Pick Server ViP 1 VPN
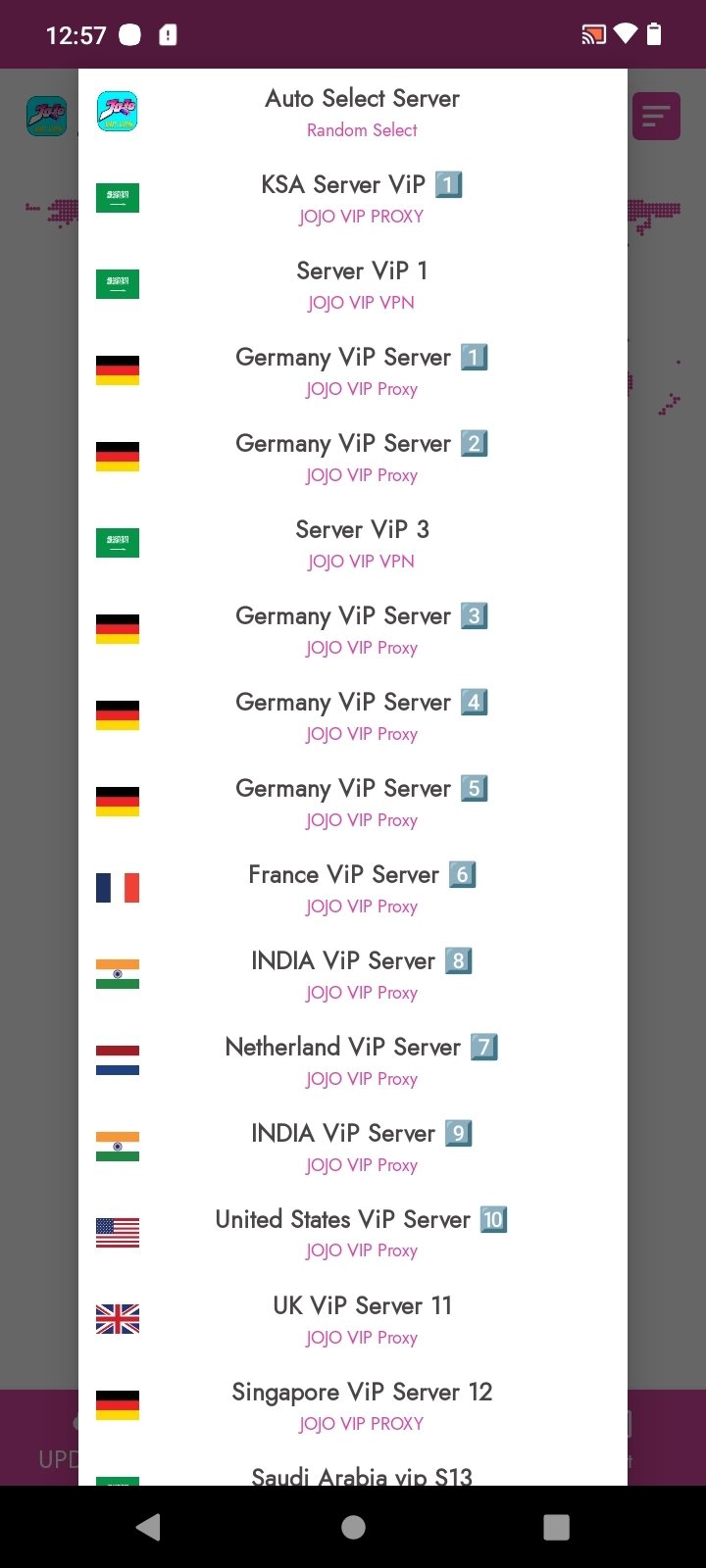706x1568 pixels. point(353,284)
